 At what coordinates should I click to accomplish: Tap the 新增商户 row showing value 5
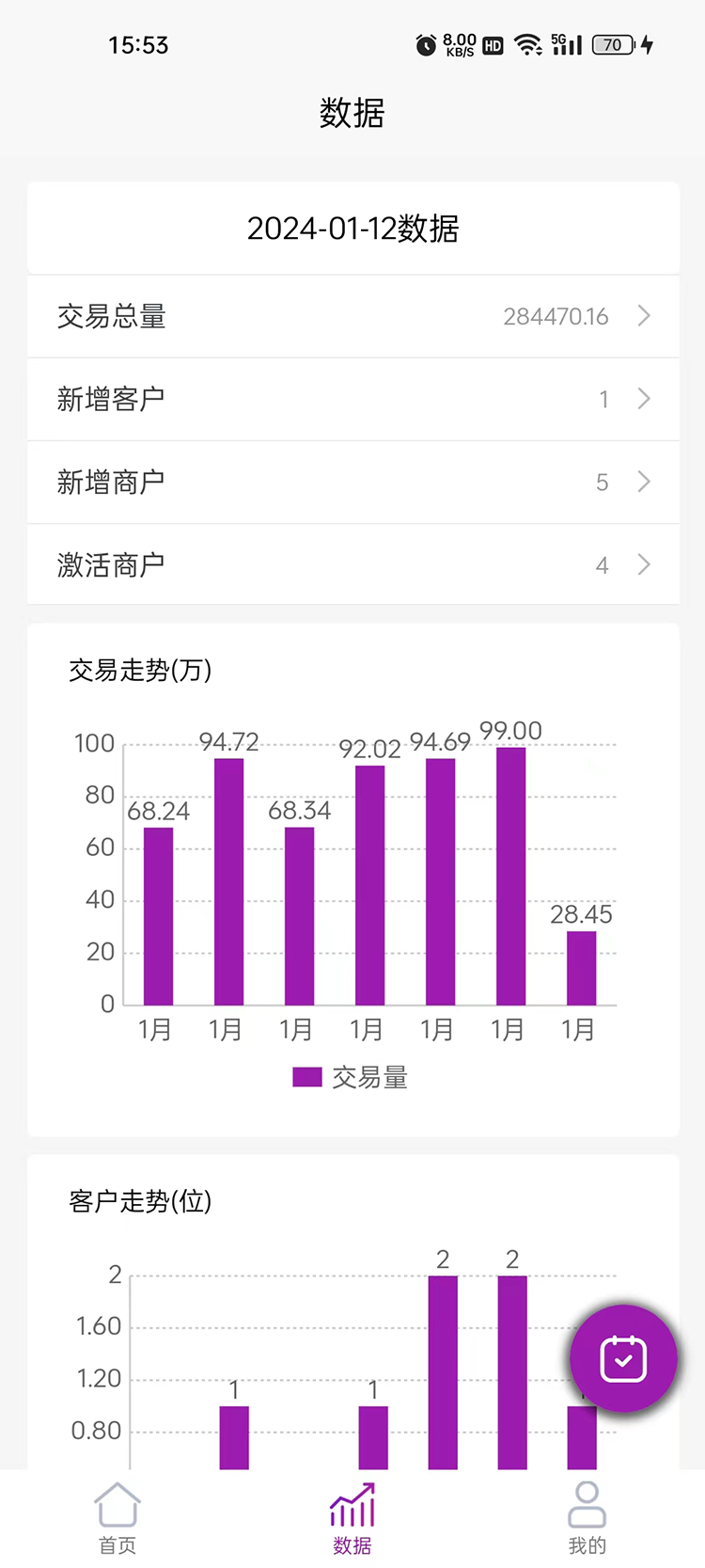(352, 482)
